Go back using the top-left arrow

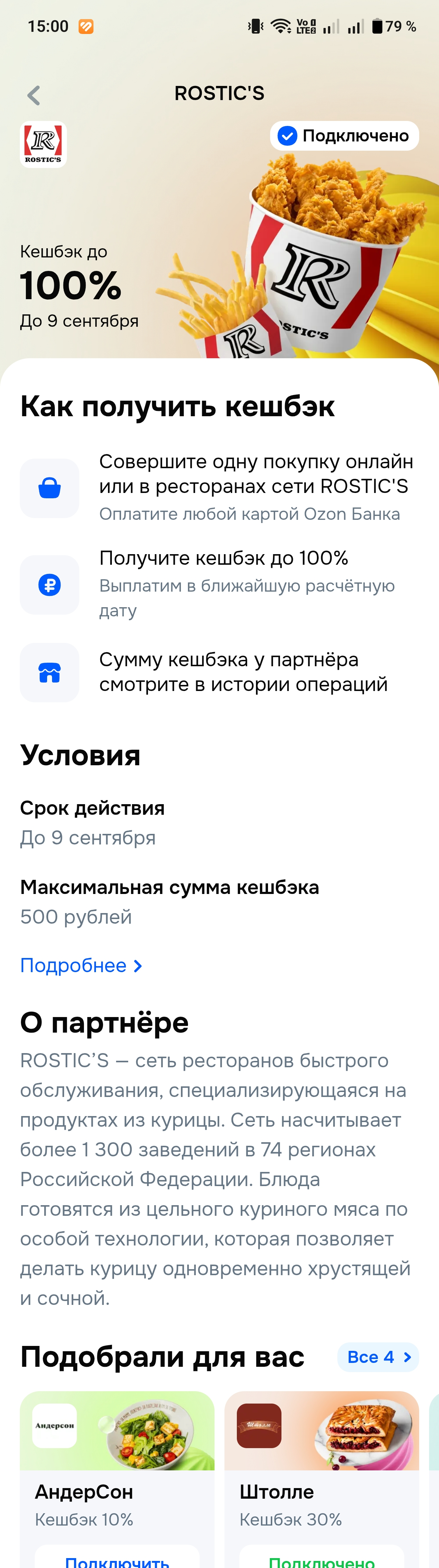click(x=34, y=95)
